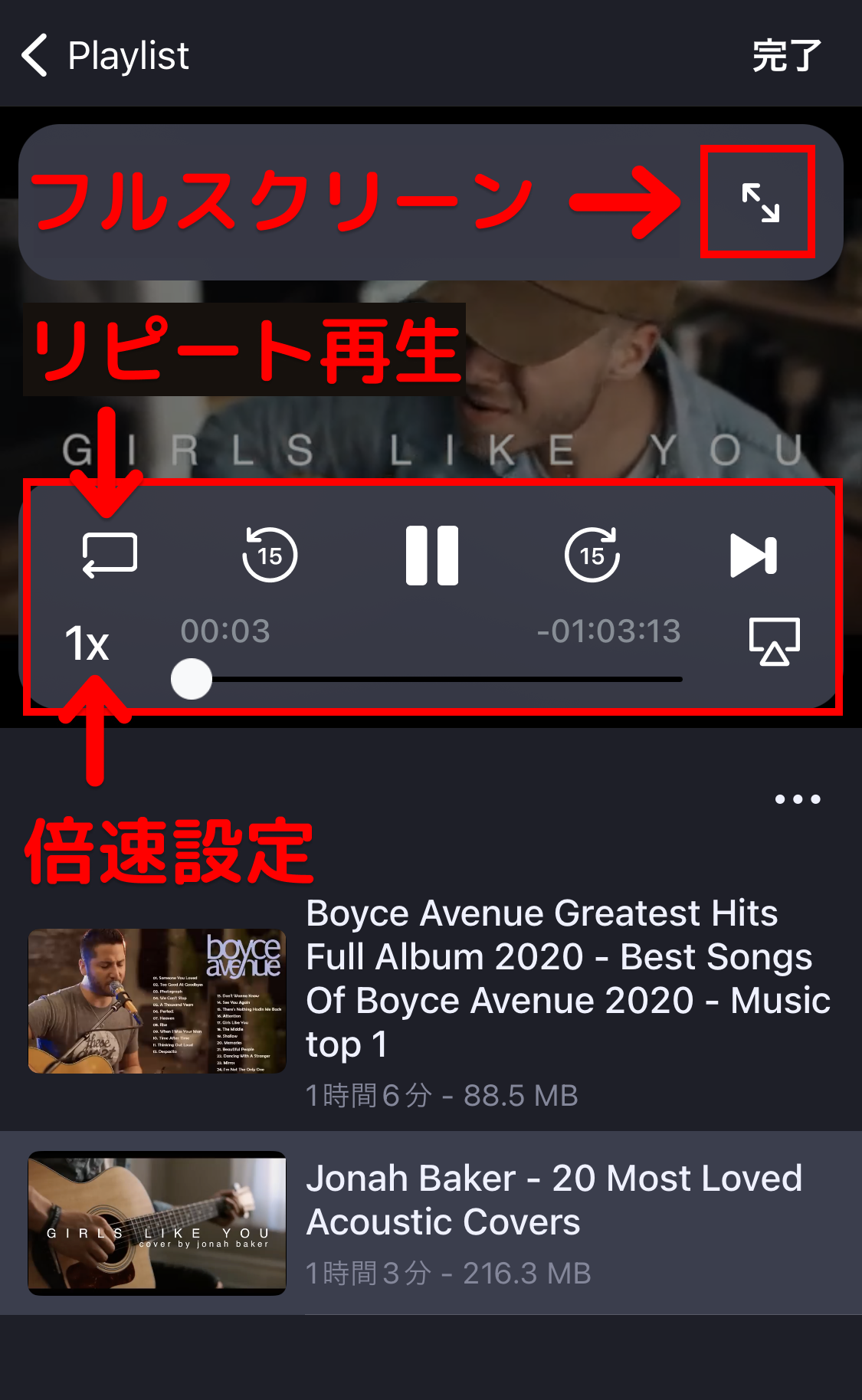Select Jonah Baker 20 Most Loved Covers
This screenshot has width=862, height=1400.
point(431,1223)
